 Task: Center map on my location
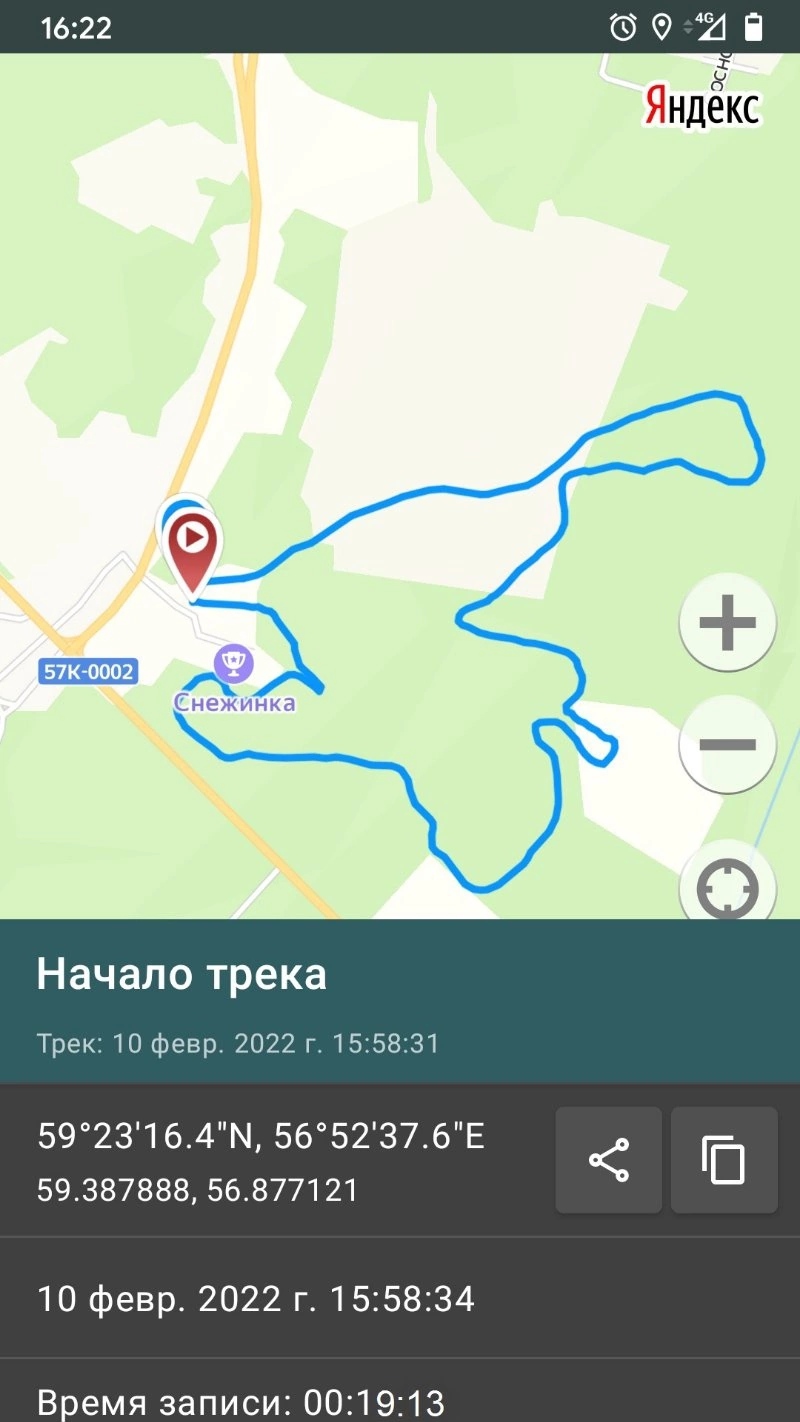727,887
